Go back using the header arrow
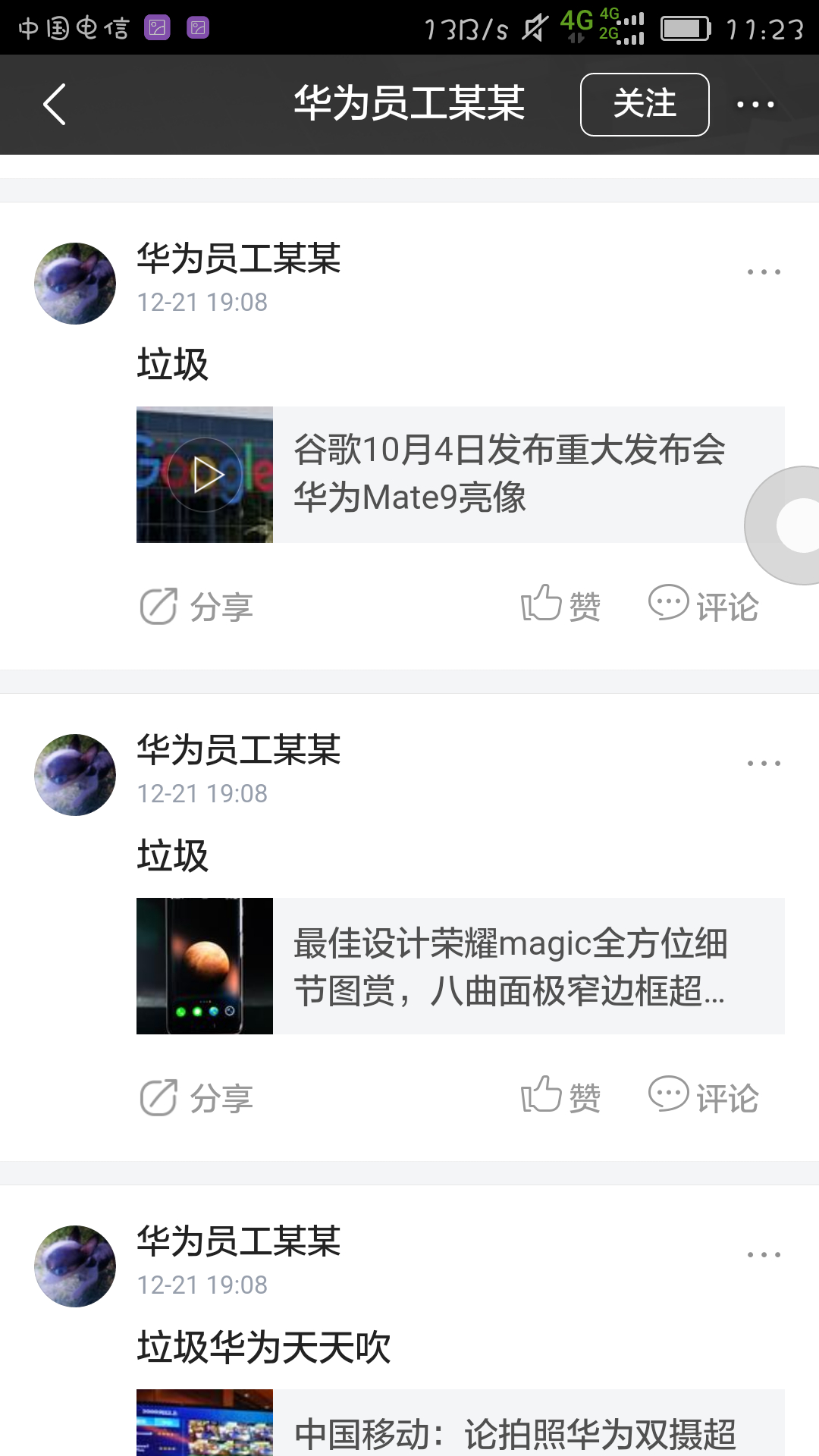This screenshot has width=819, height=1456. coord(55,105)
